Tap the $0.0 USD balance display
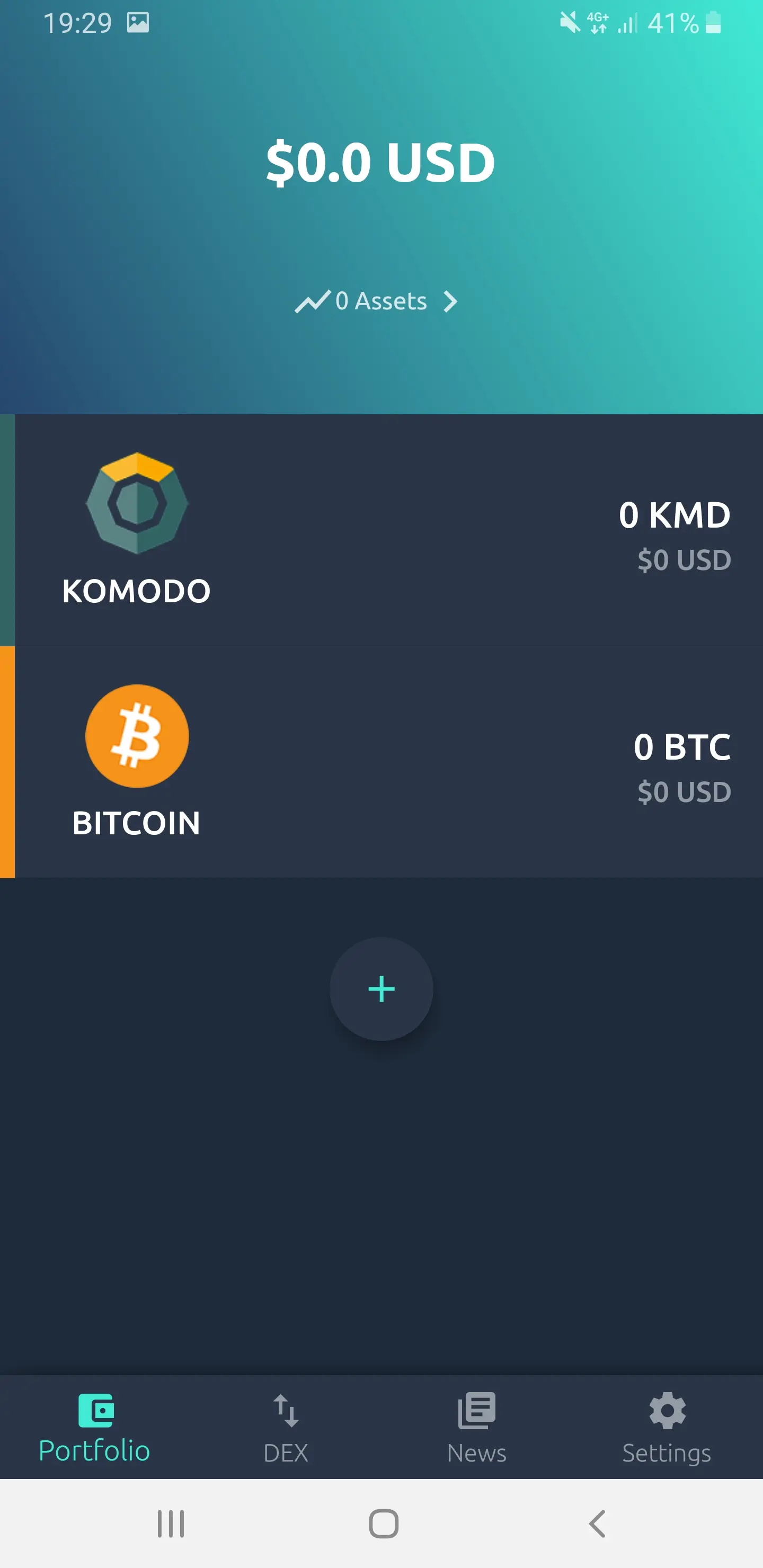 pyautogui.click(x=381, y=161)
